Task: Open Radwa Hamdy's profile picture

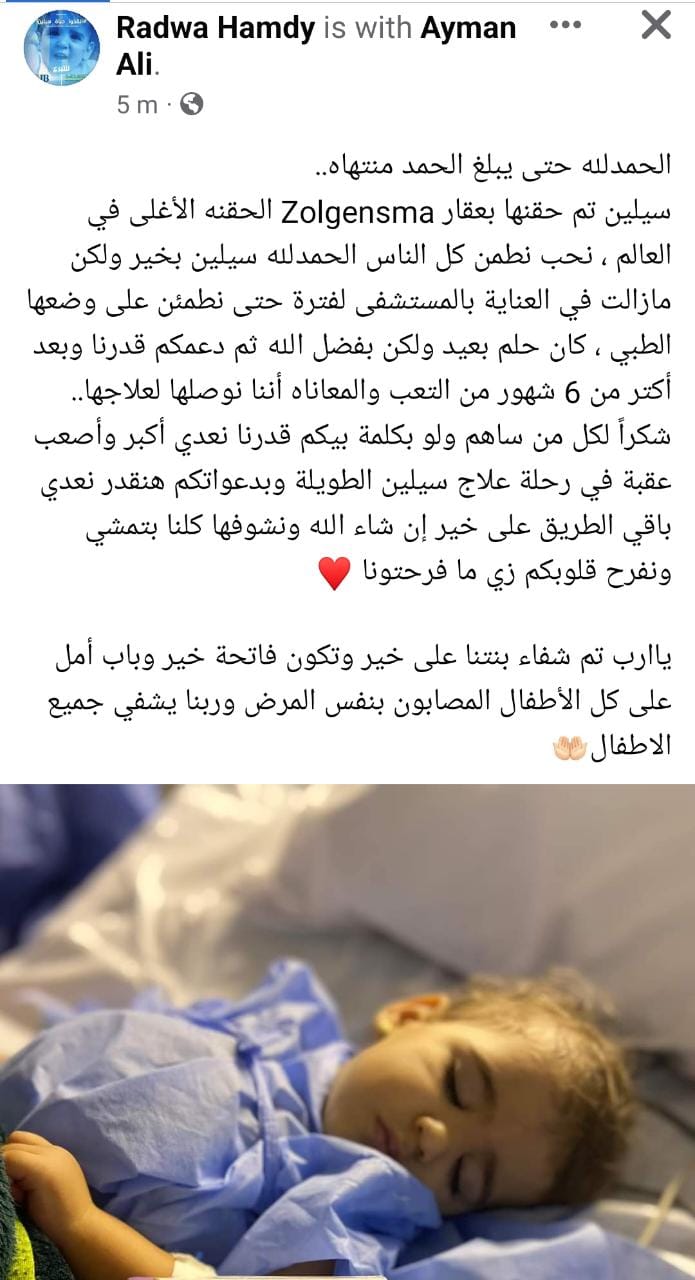Action: [x=61, y=49]
